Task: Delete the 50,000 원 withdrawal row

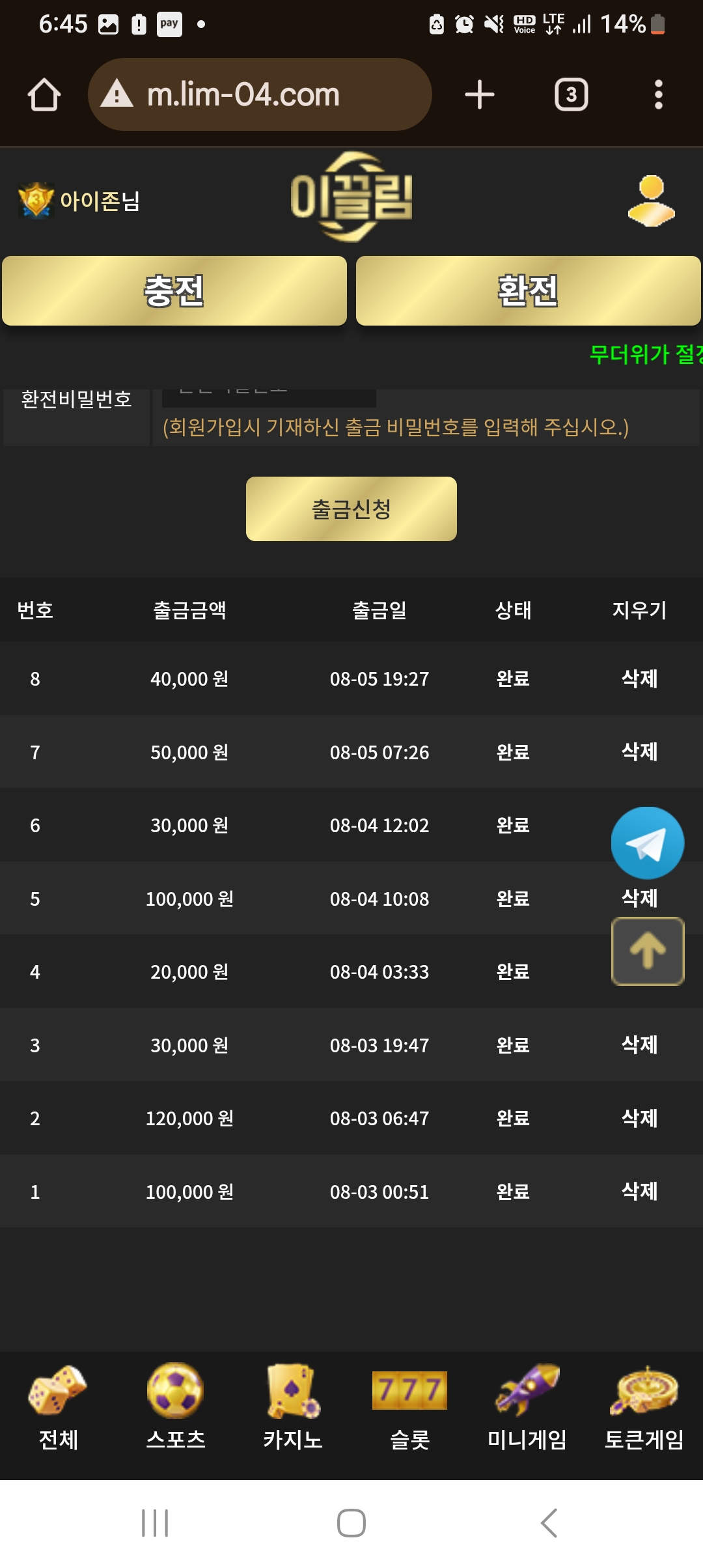Action: (x=639, y=751)
